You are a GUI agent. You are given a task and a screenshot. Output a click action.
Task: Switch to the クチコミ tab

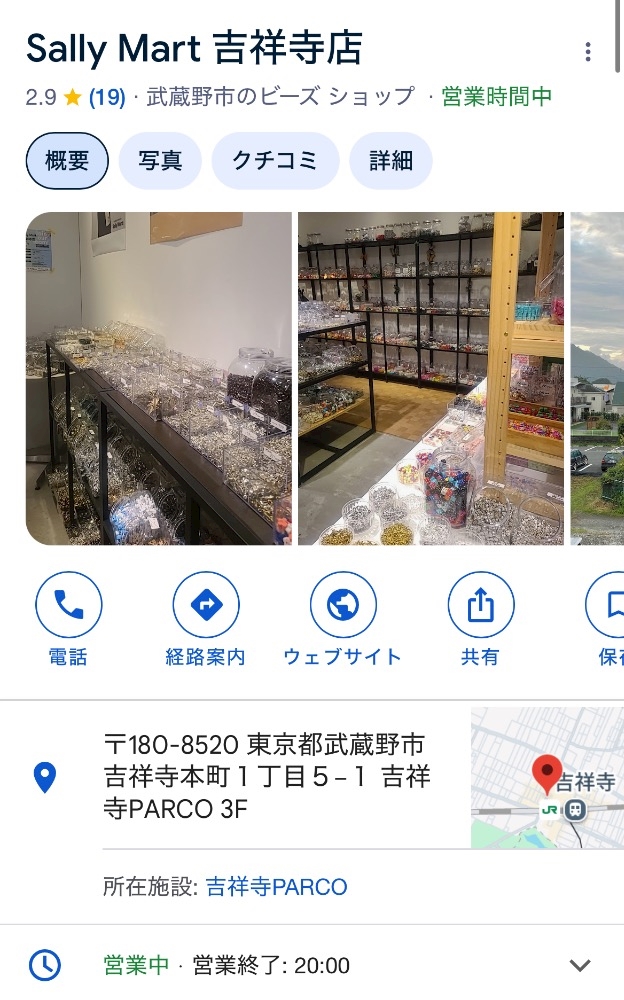coord(275,161)
